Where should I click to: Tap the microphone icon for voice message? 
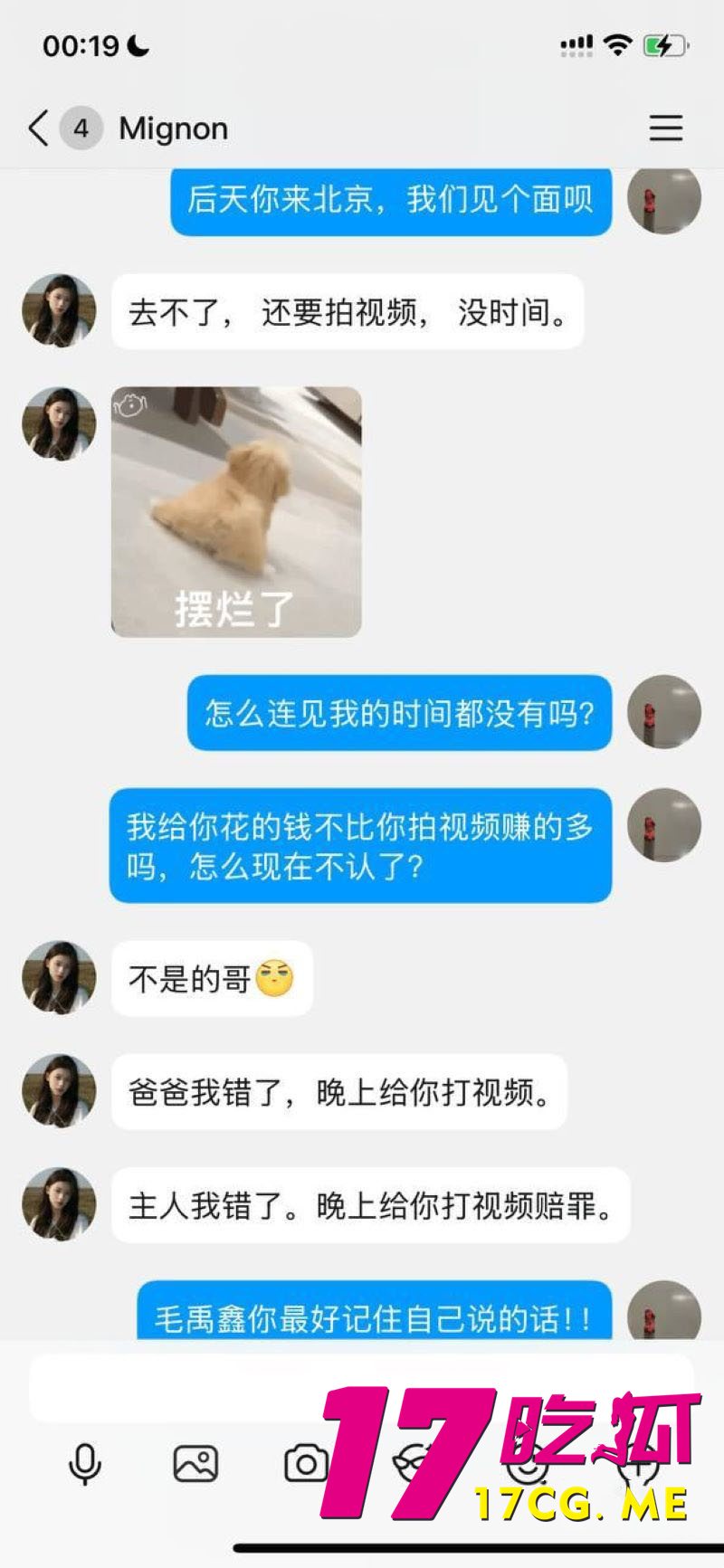tap(86, 1461)
